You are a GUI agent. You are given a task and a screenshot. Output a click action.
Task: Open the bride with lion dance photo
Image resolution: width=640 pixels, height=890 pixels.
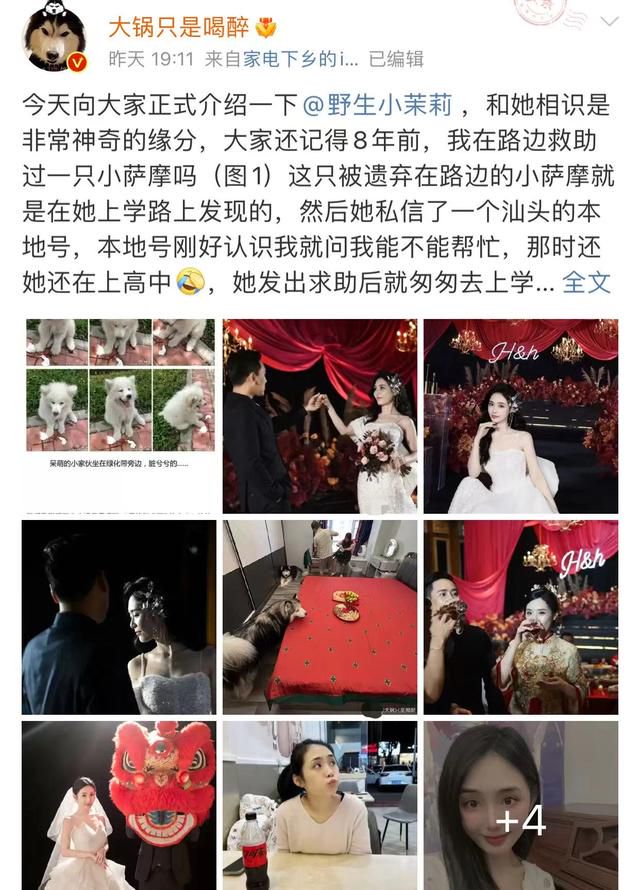point(120,805)
